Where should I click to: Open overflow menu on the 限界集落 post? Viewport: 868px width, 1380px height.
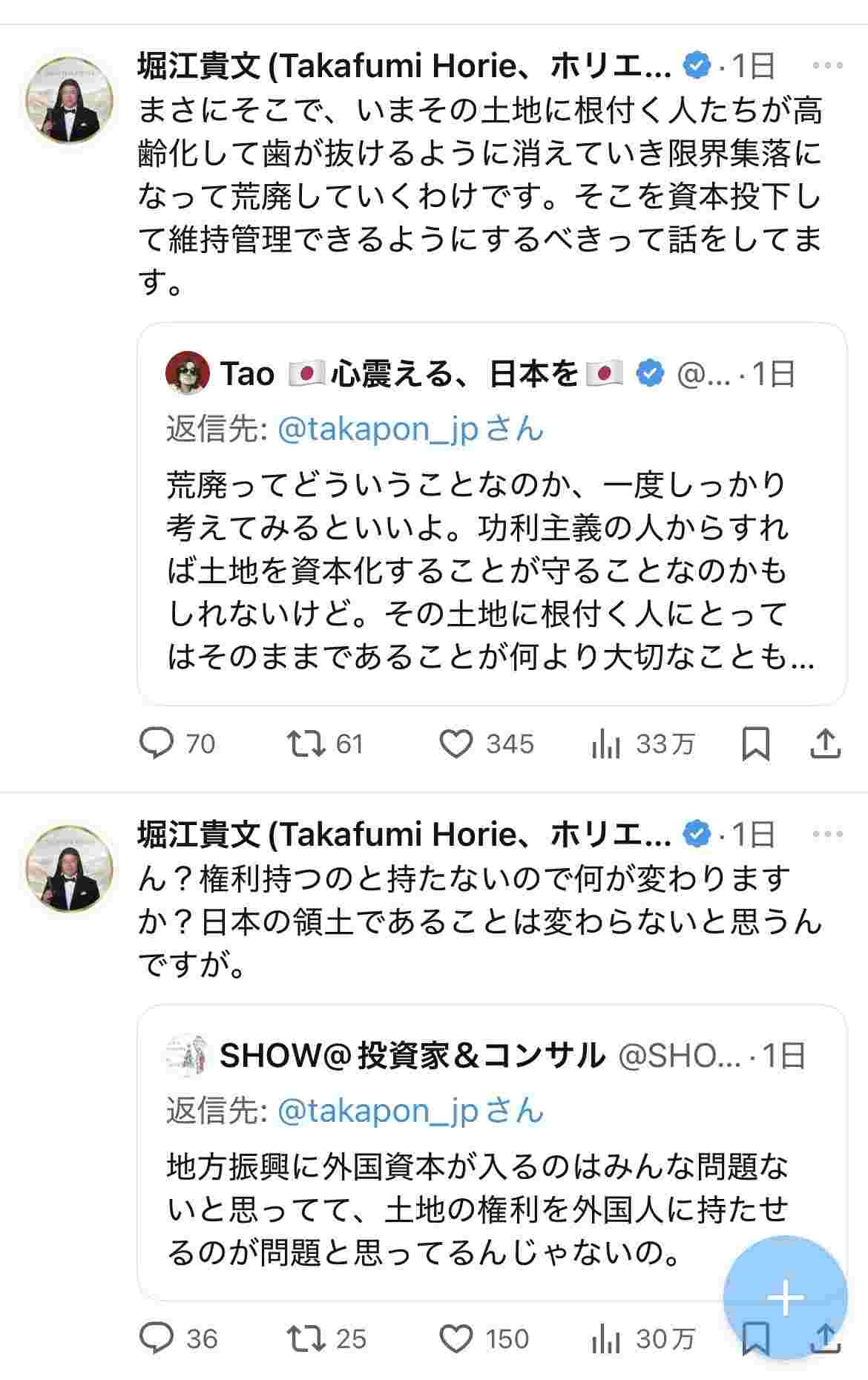(827, 66)
